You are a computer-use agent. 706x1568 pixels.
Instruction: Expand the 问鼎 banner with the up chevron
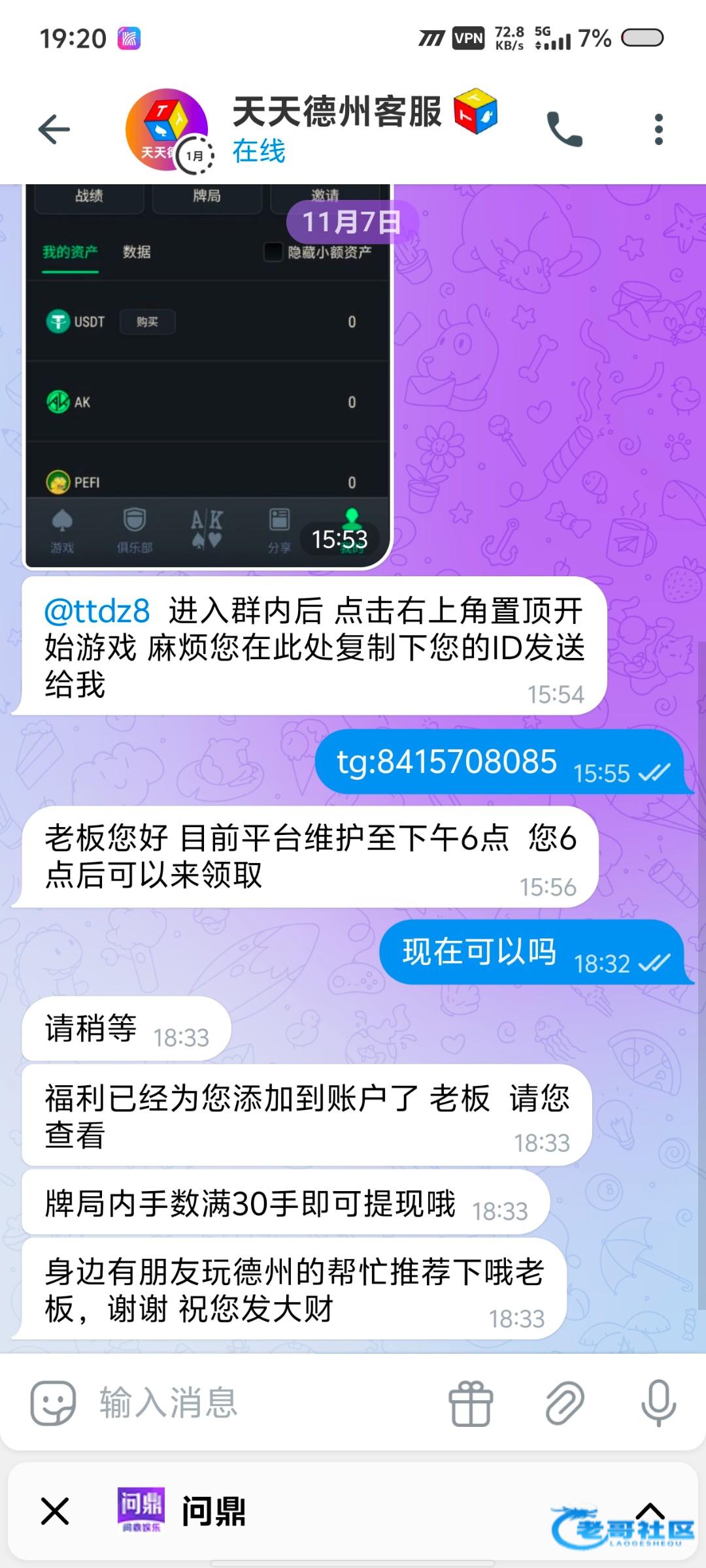pos(650,1511)
